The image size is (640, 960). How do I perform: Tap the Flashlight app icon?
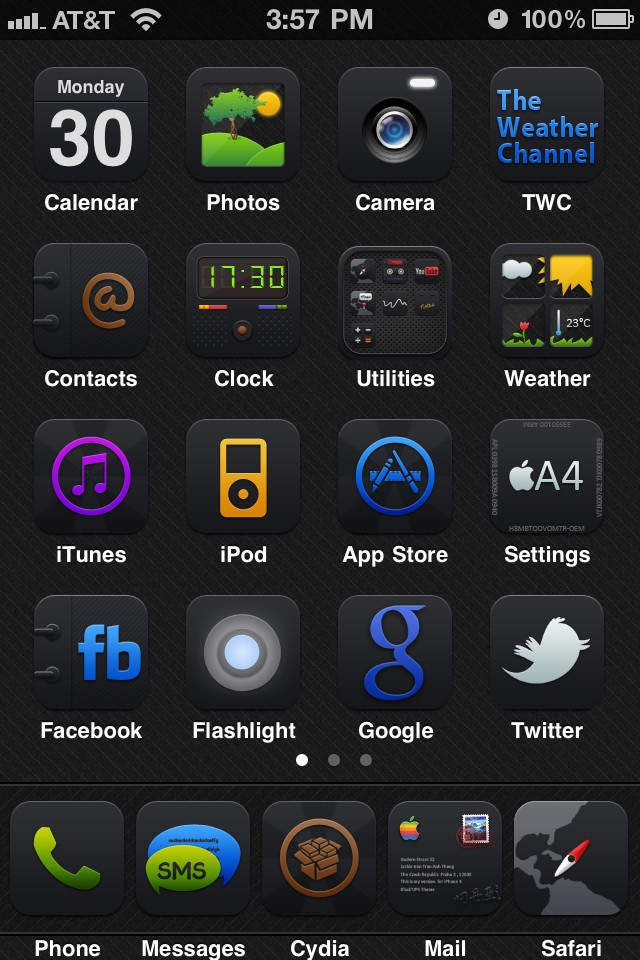click(243, 653)
